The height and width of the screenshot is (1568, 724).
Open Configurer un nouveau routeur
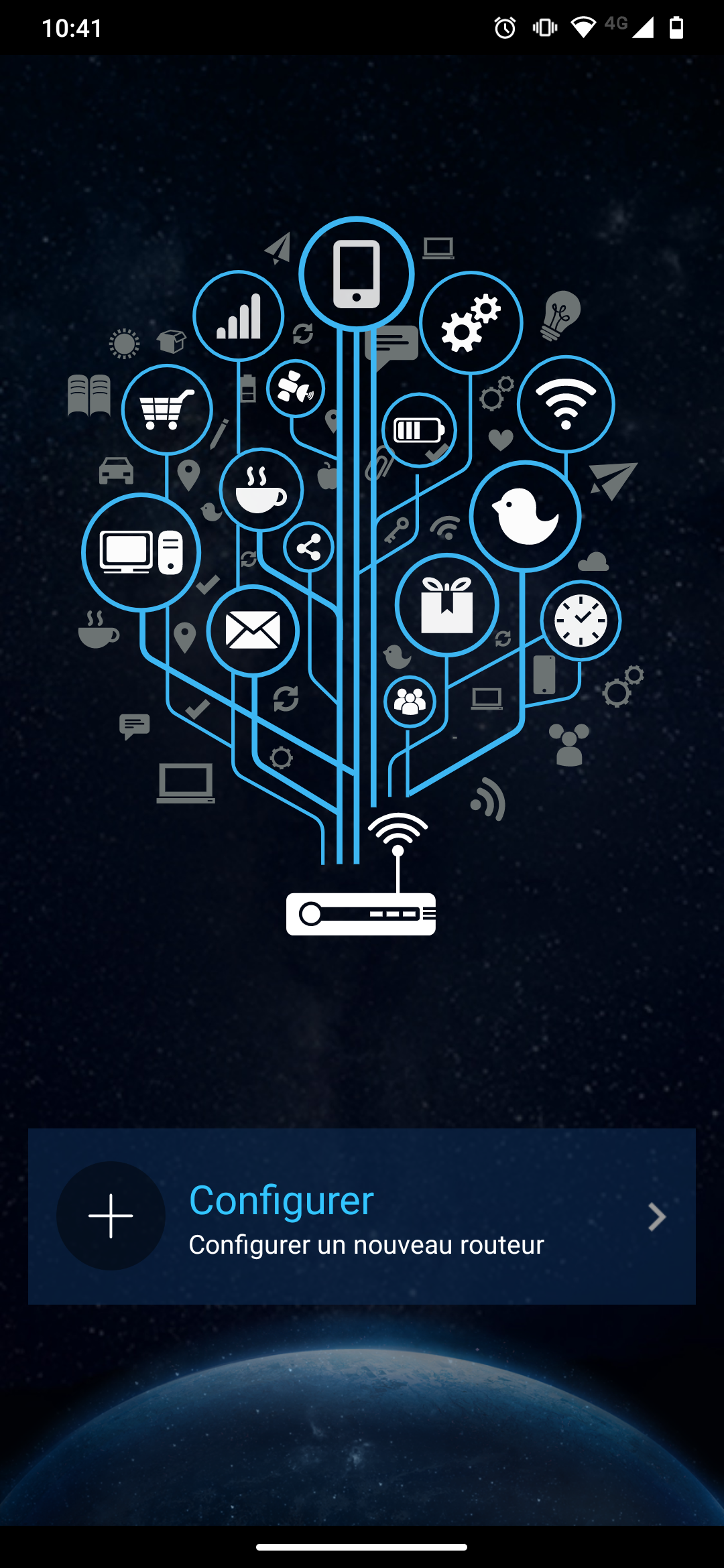tap(362, 1216)
